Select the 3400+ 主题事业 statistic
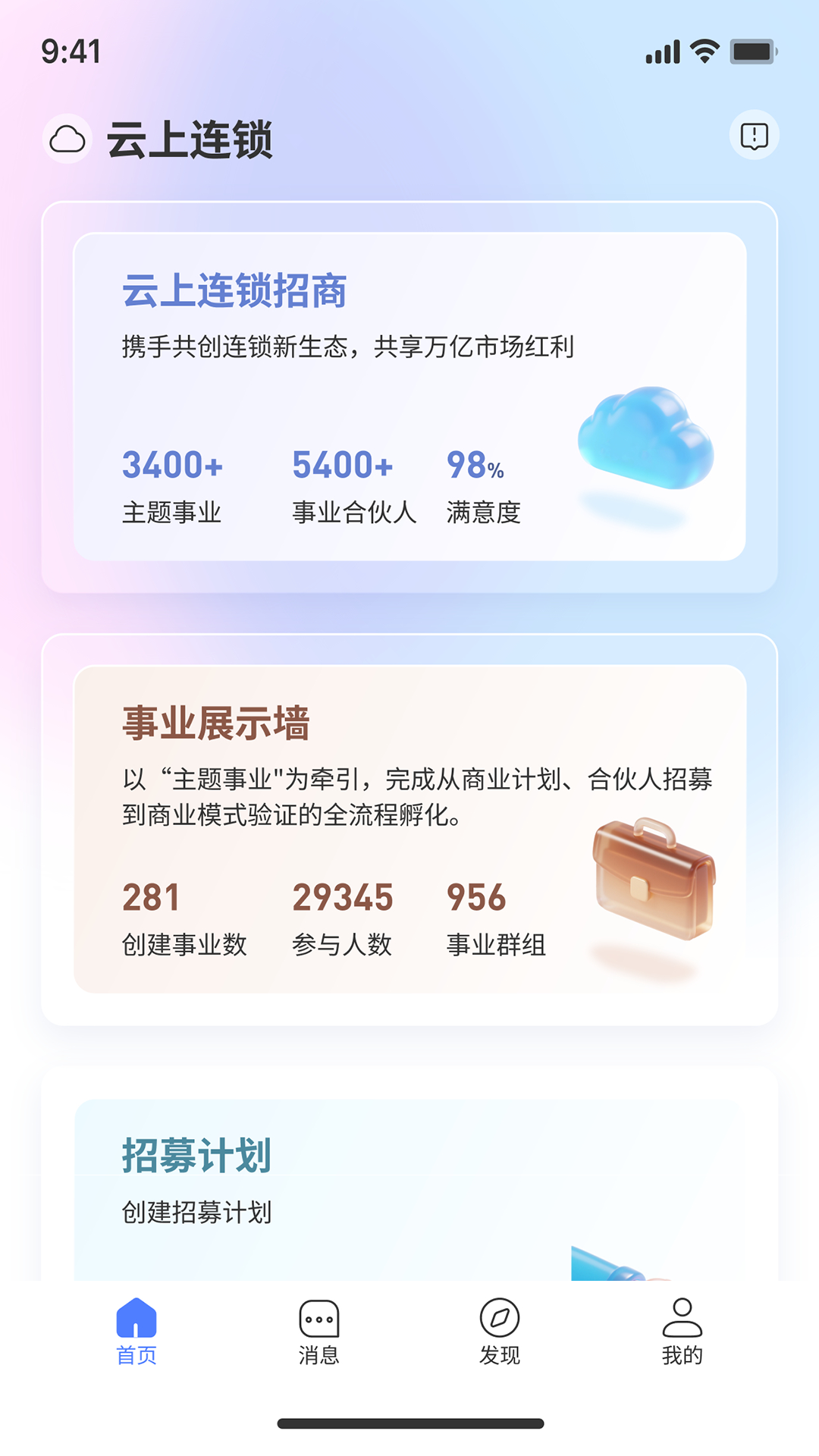Screen dimensions: 819x1456 tap(171, 485)
